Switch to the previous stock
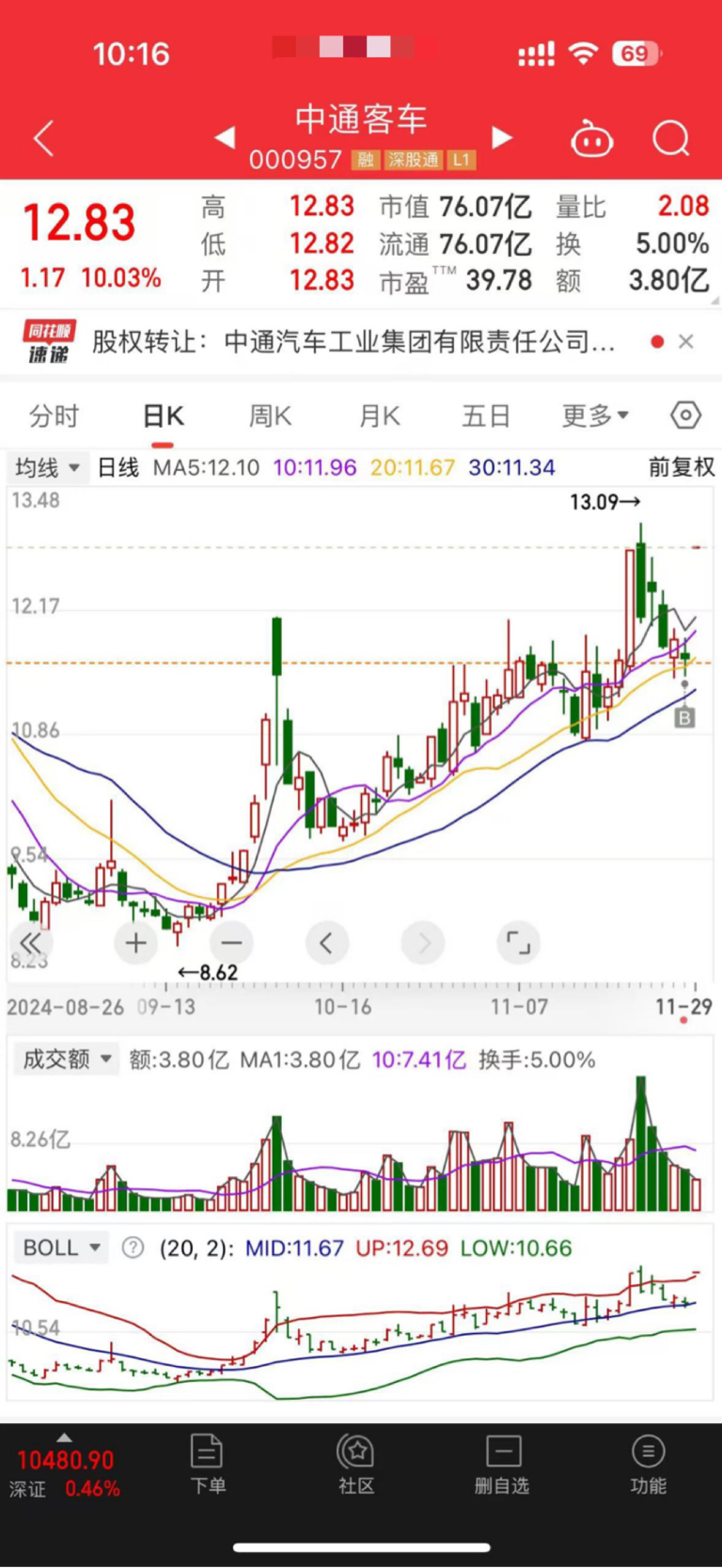 pos(224,138)
